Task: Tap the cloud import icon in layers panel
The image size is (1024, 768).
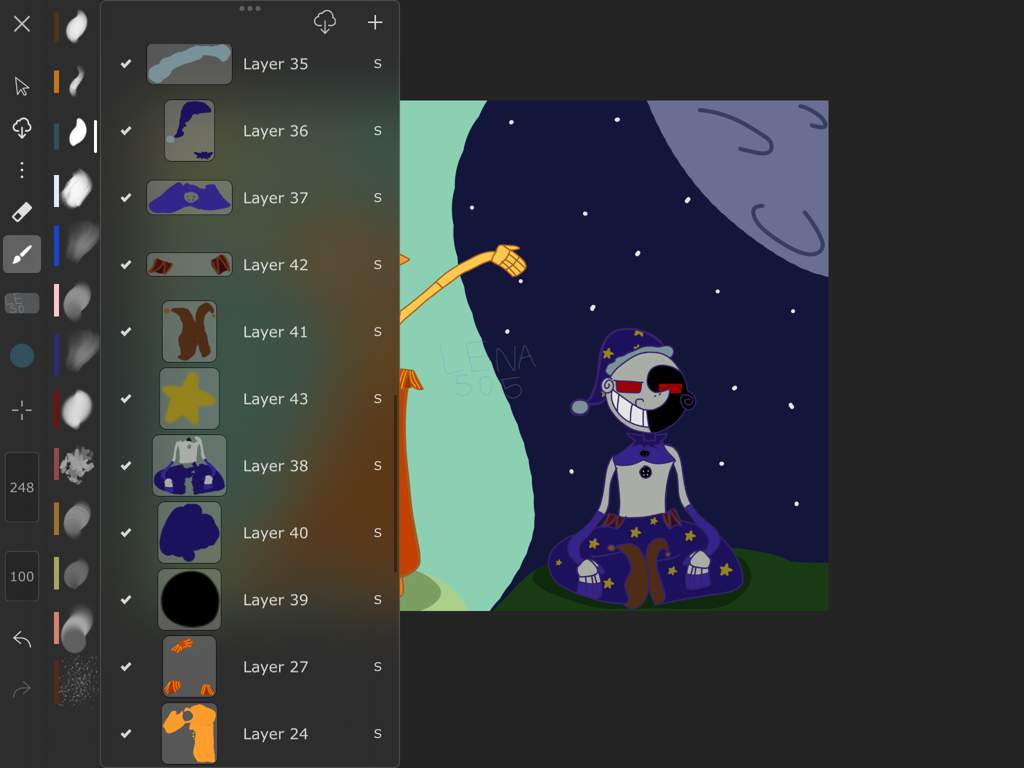Action: click(325, 22)
